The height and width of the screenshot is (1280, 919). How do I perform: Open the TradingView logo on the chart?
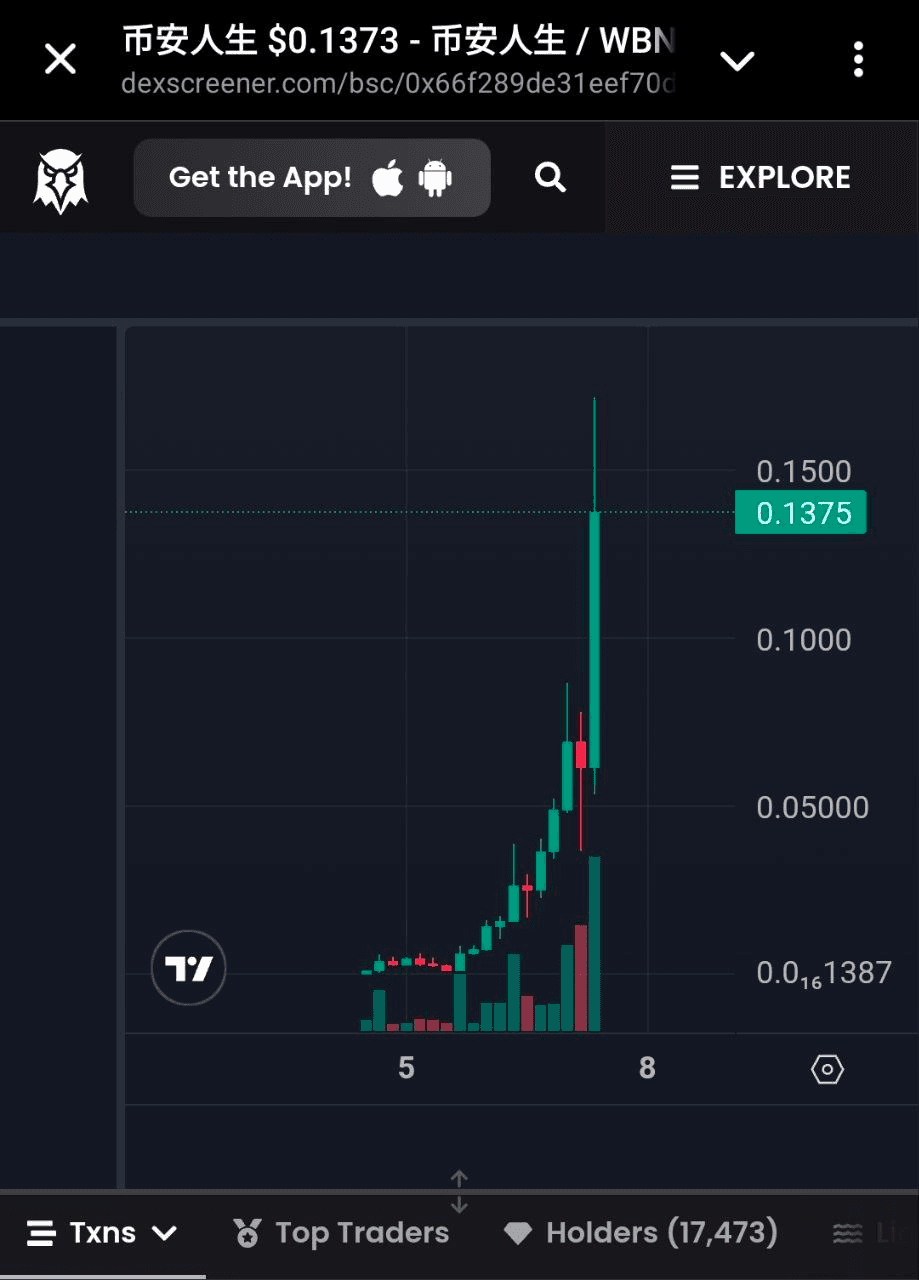(x=189, y=967)
